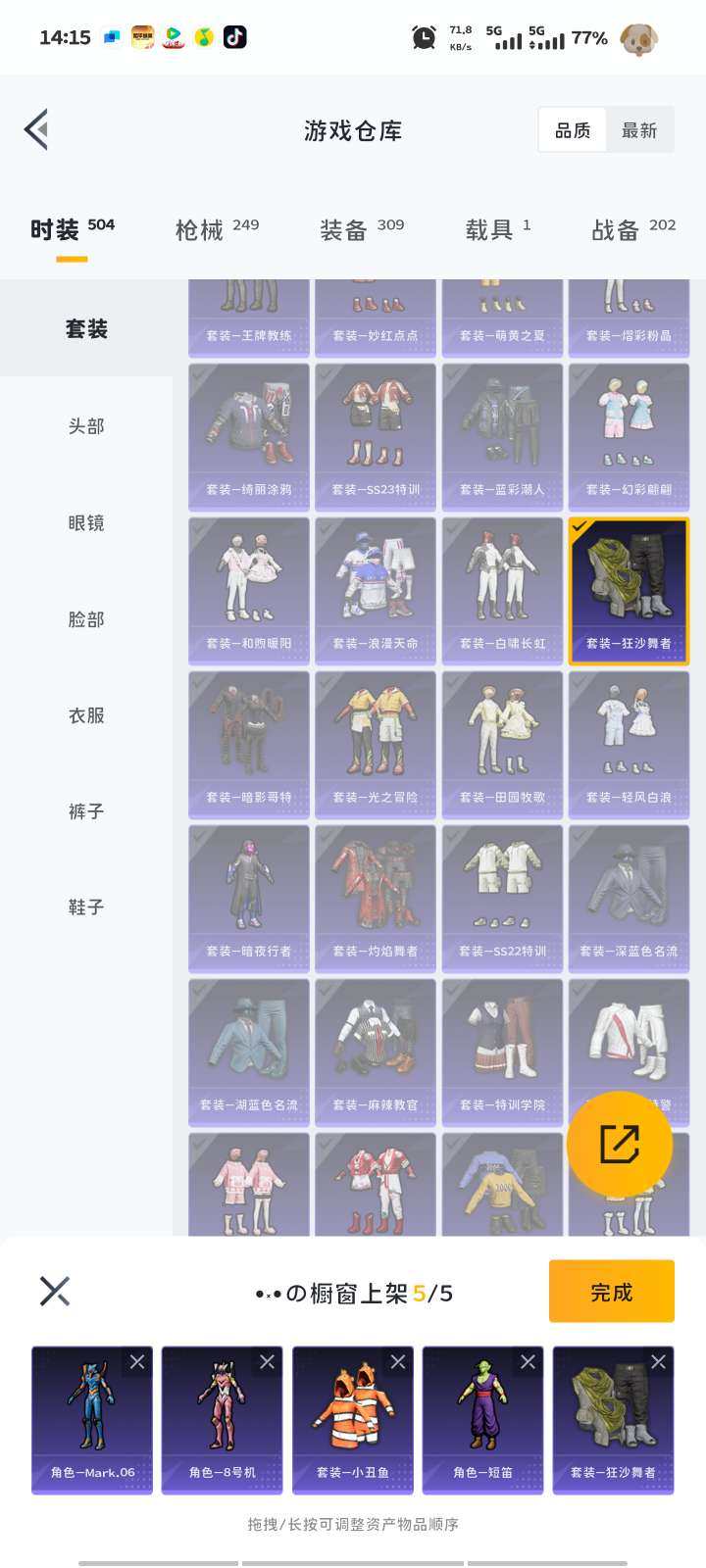Tap the yellow floating share button
This screenshot has height=1568, width=706.
(620, 1144)
